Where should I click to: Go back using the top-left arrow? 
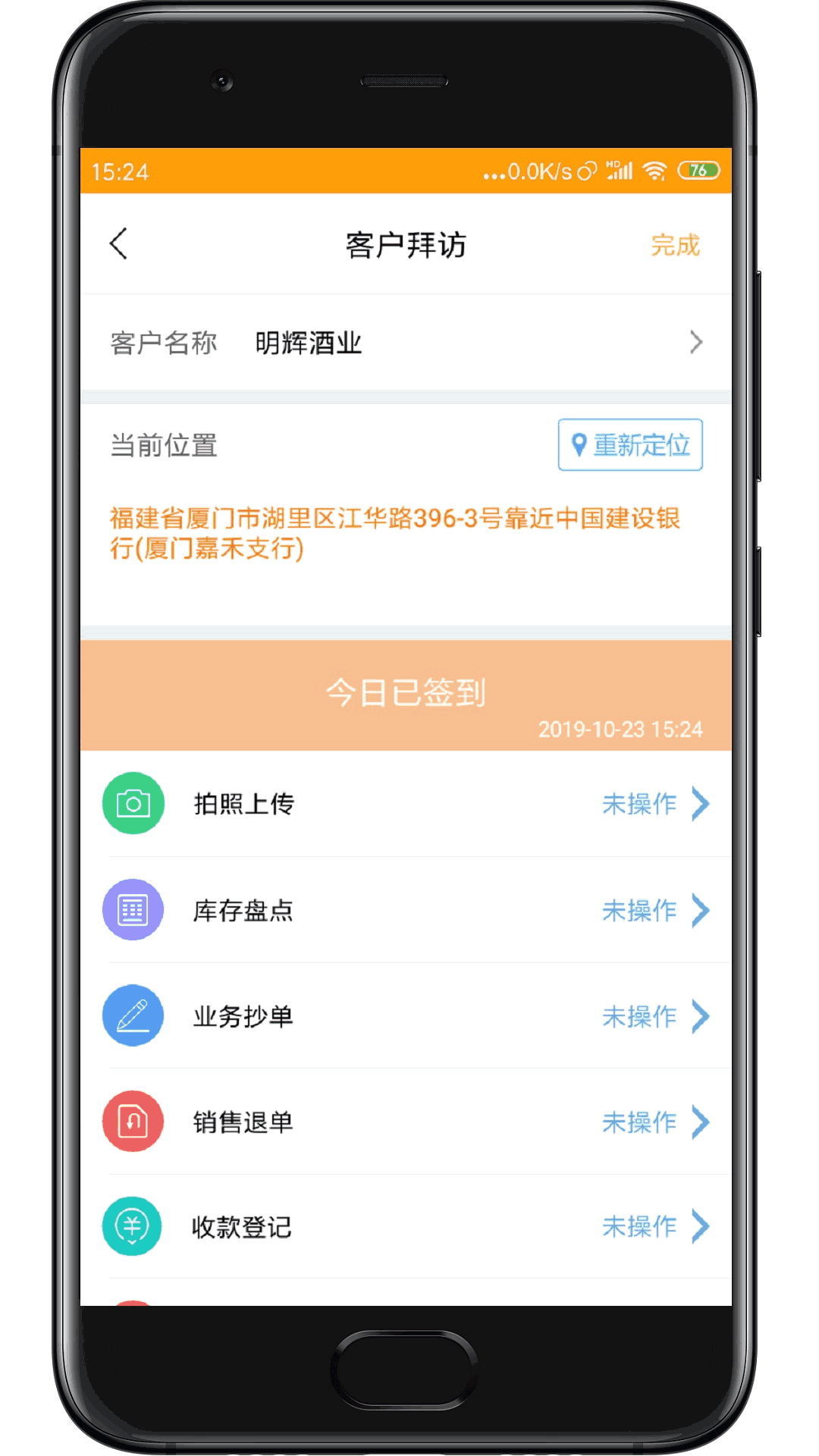119,244
